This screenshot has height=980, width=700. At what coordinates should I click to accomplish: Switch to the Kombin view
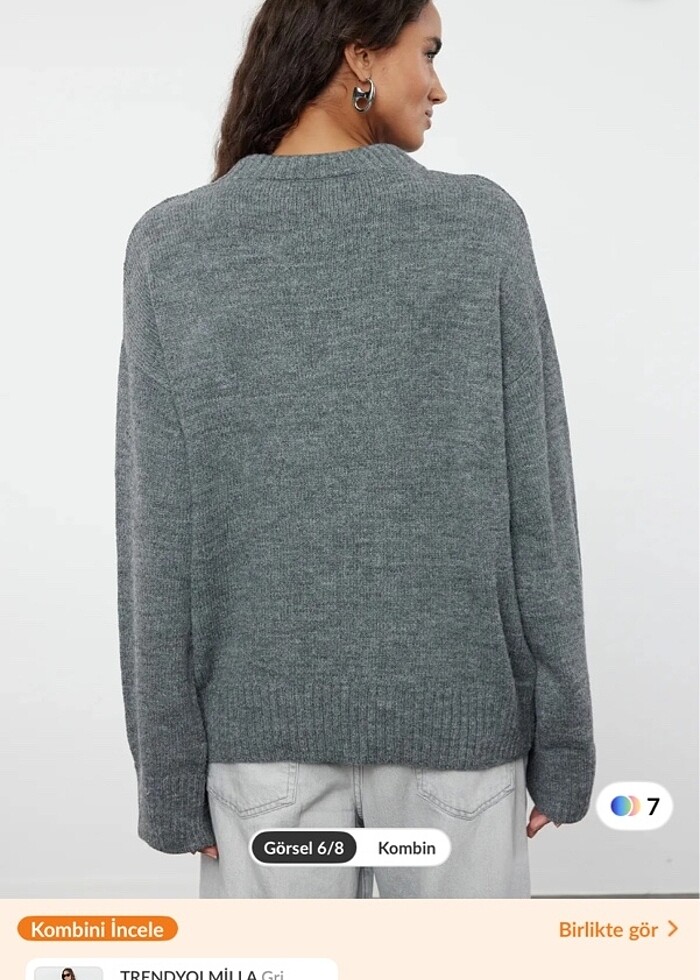[x=406, y=848]
